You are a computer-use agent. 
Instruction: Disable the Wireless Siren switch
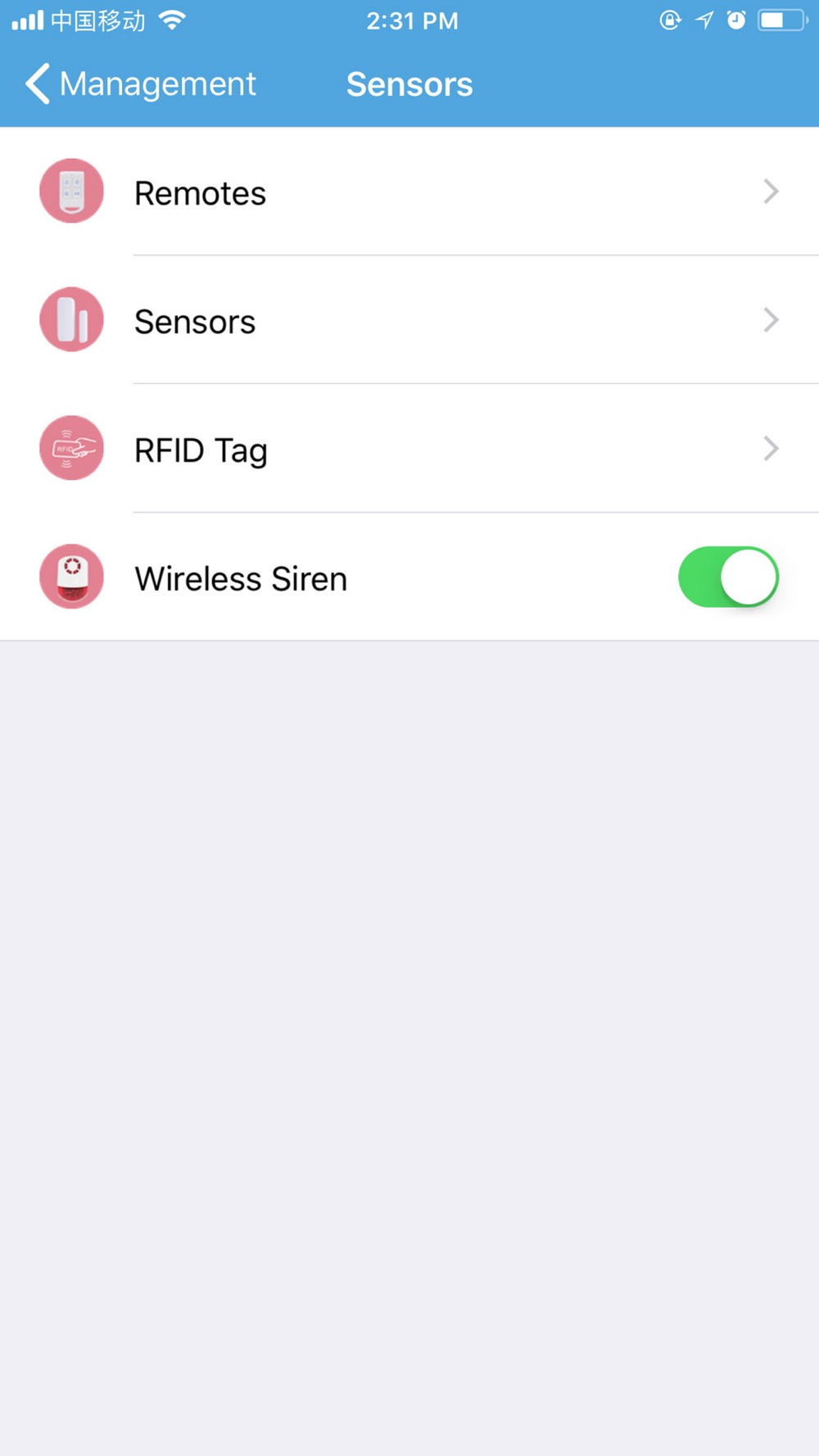point(727,577)
